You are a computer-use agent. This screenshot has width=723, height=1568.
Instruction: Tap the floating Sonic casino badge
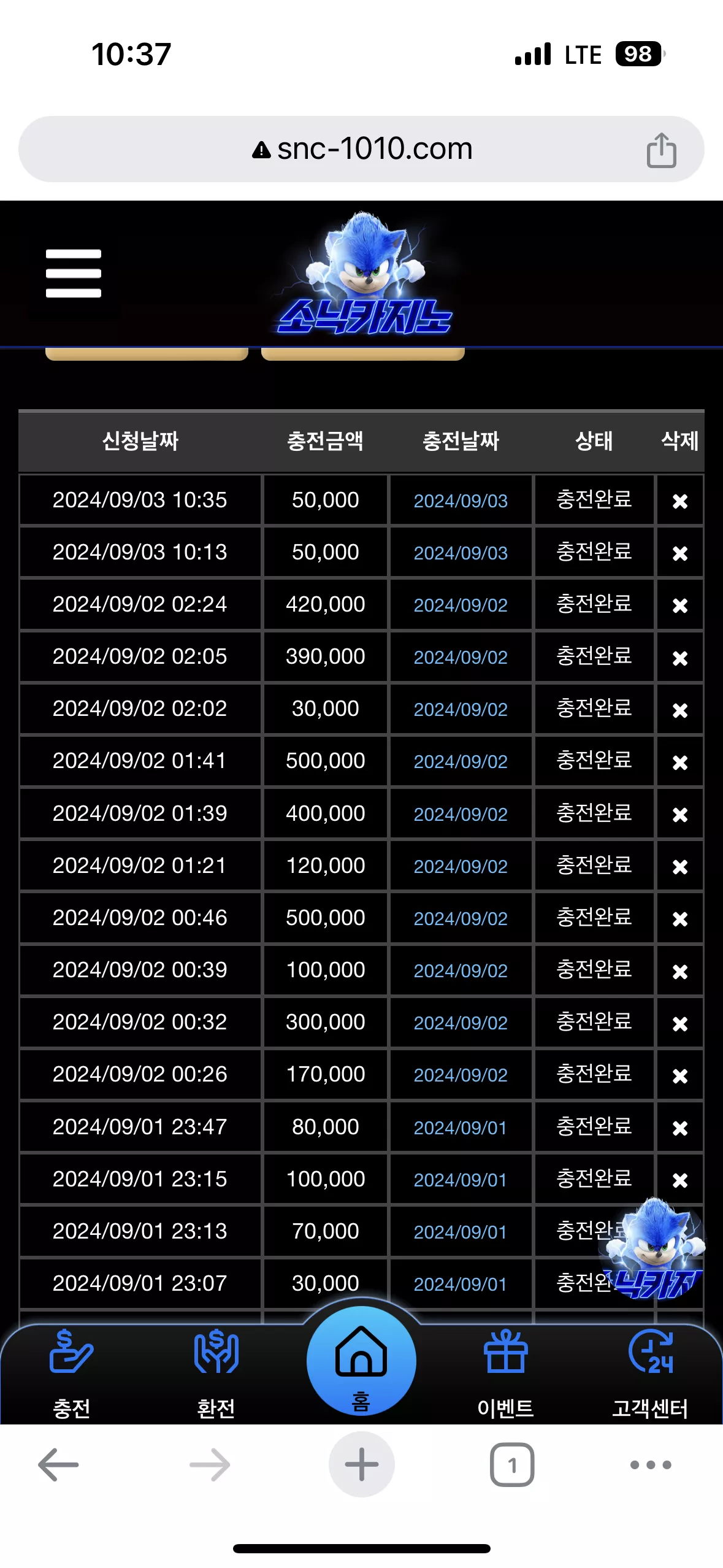click(x=653, y=1248)
